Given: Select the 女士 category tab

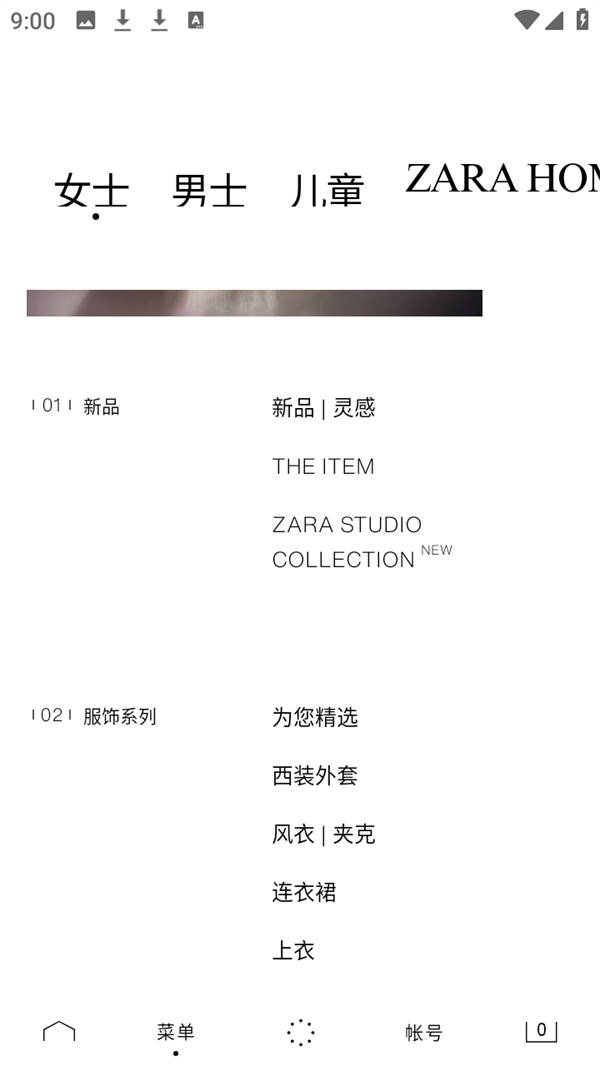Looking at the screenshot, I should (x=92, y=190).
